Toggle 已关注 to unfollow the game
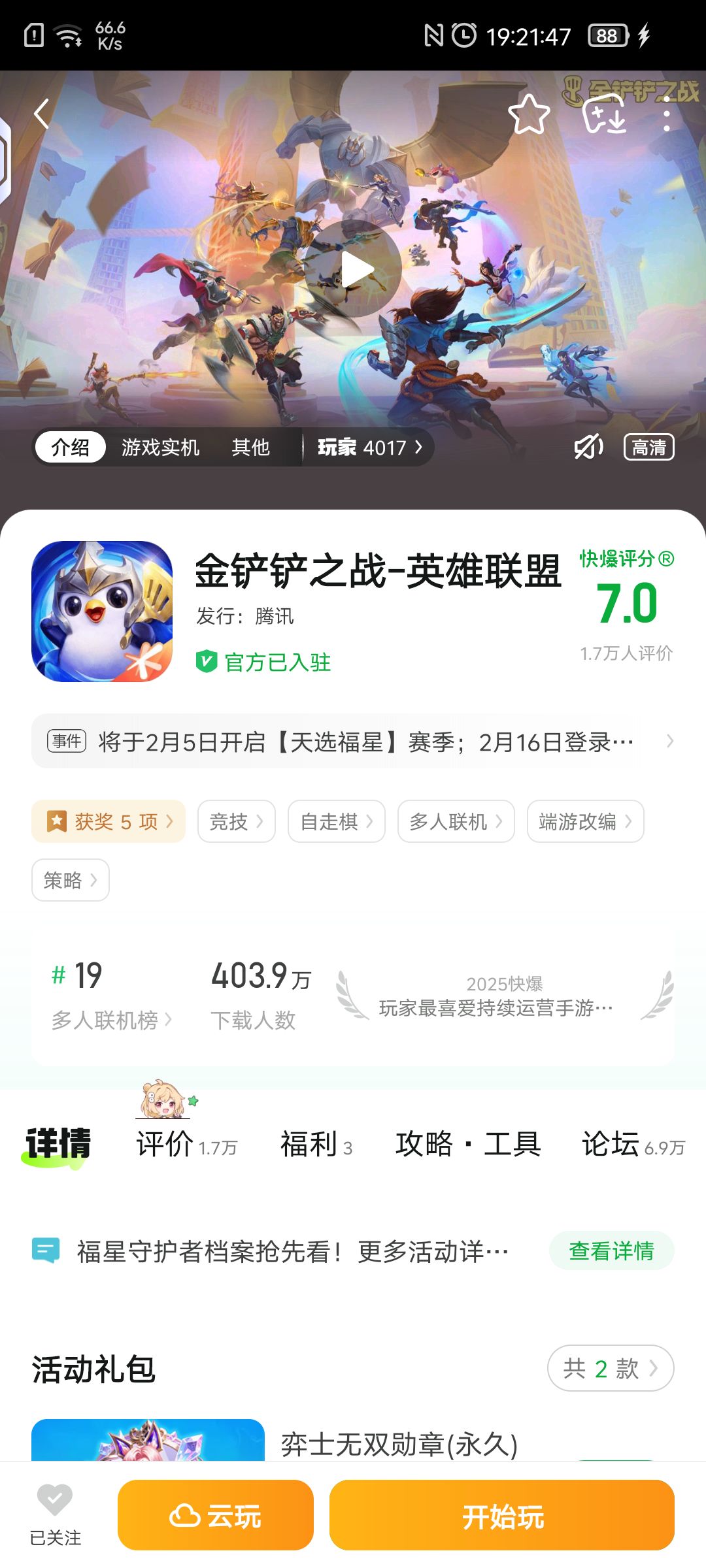This screenshot has height=1568, width=706. (x=54, y=1516)
